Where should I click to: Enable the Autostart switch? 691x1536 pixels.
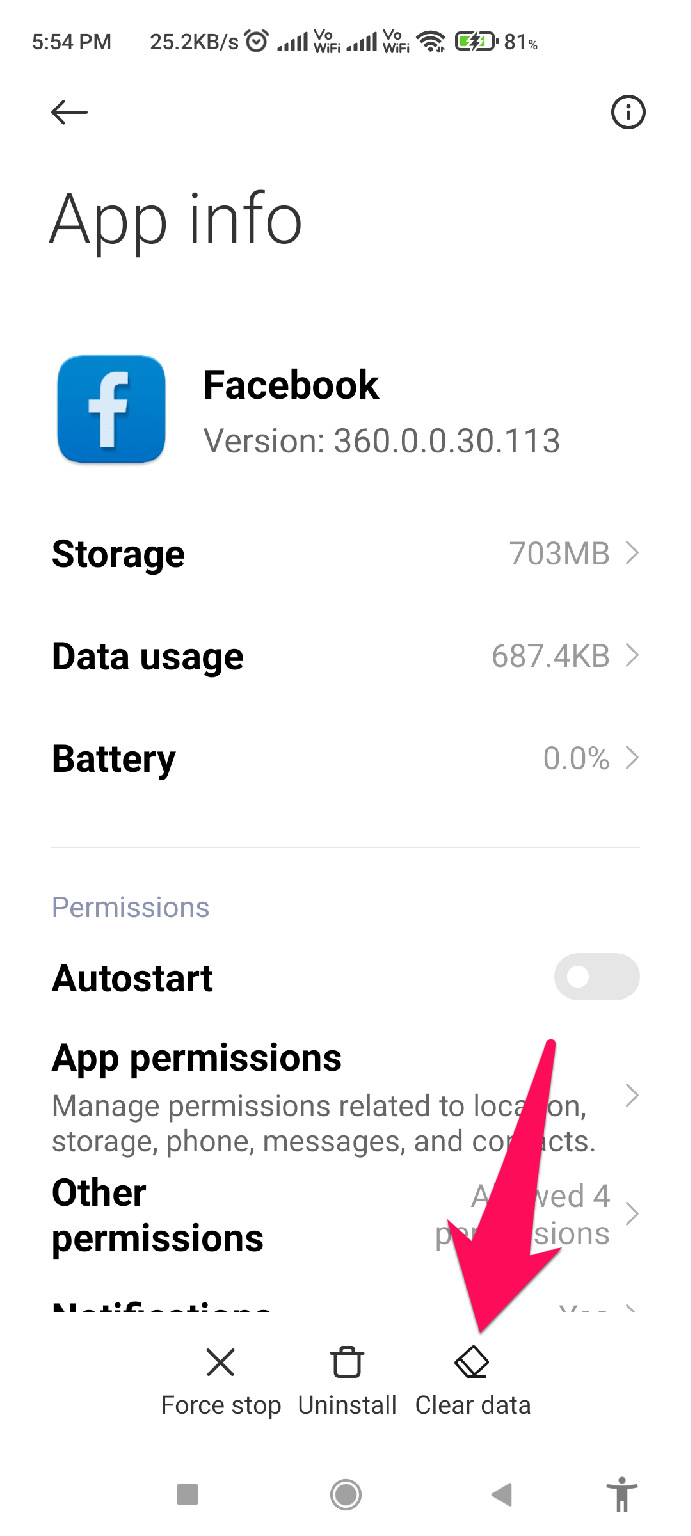[x=596, y=977]
